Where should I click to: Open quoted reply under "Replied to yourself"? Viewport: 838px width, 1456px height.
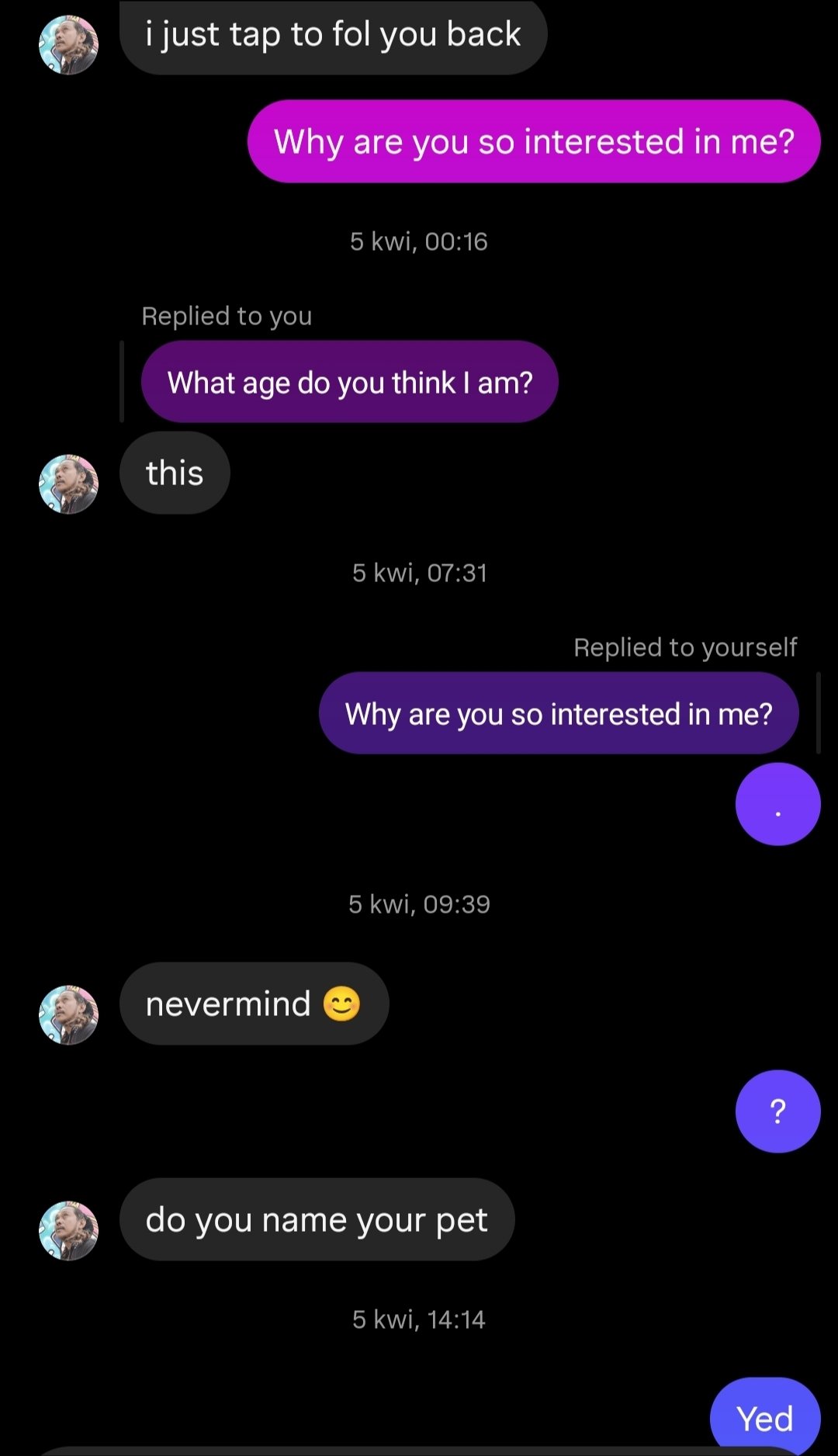coord(558,713)
